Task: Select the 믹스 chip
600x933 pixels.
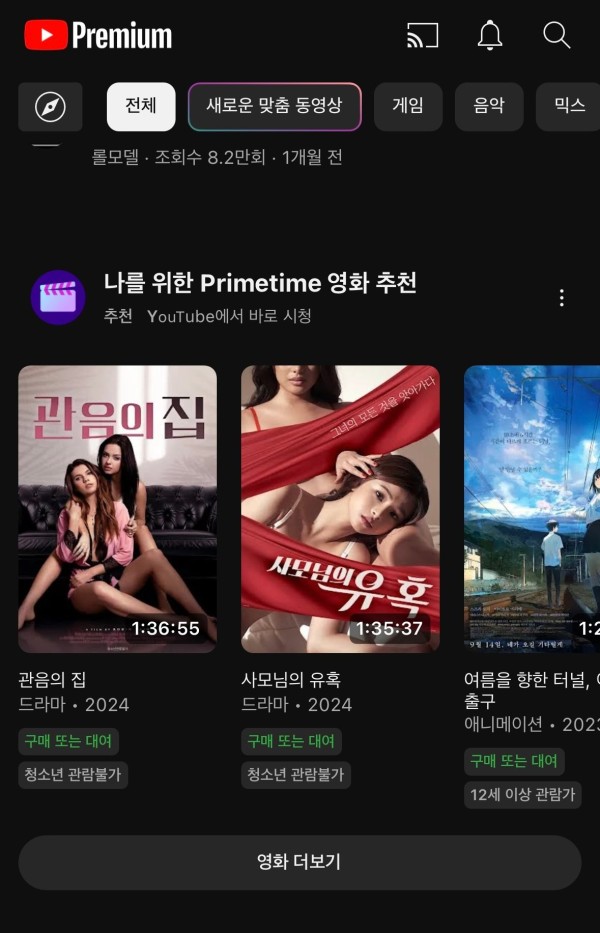Action: click(569, 106)
